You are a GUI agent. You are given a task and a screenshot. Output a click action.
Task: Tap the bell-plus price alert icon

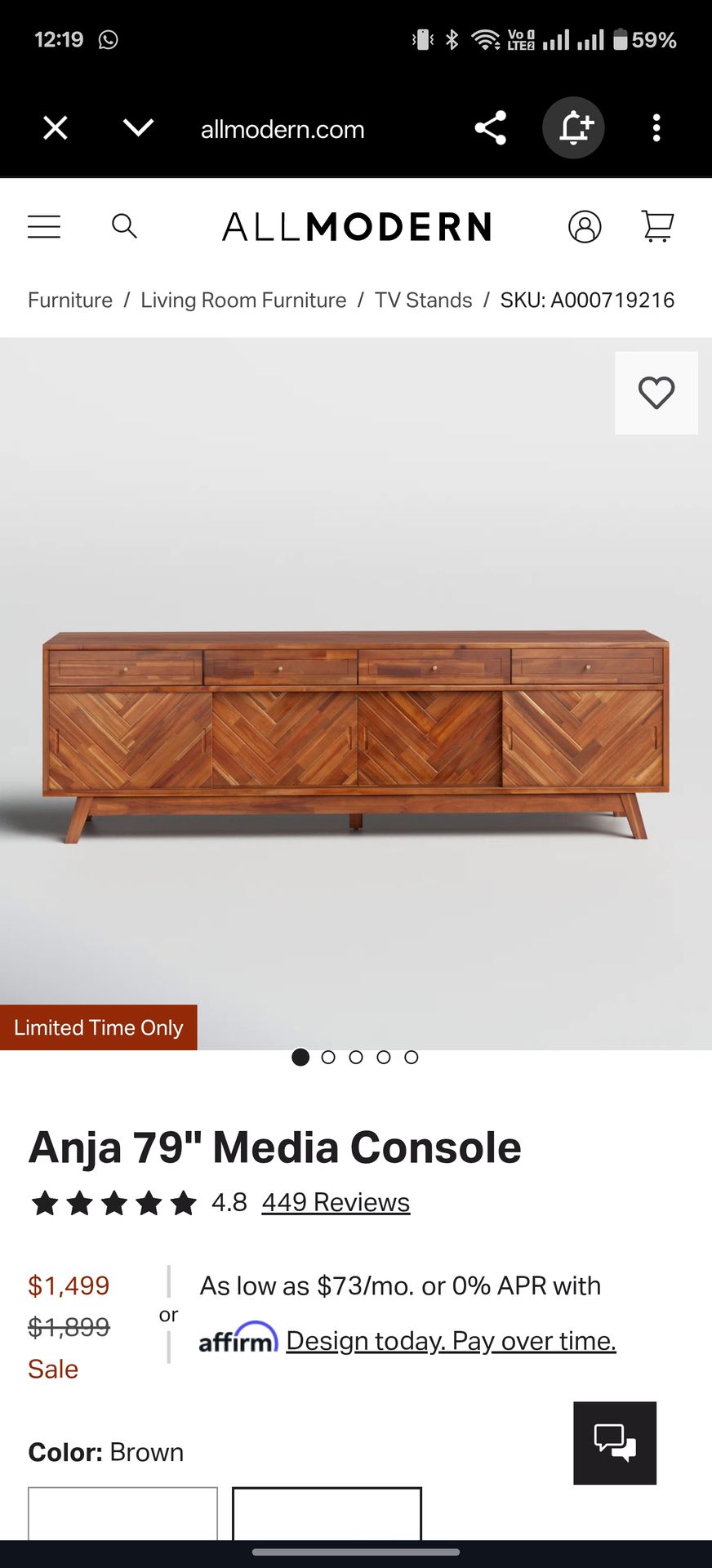574,128
